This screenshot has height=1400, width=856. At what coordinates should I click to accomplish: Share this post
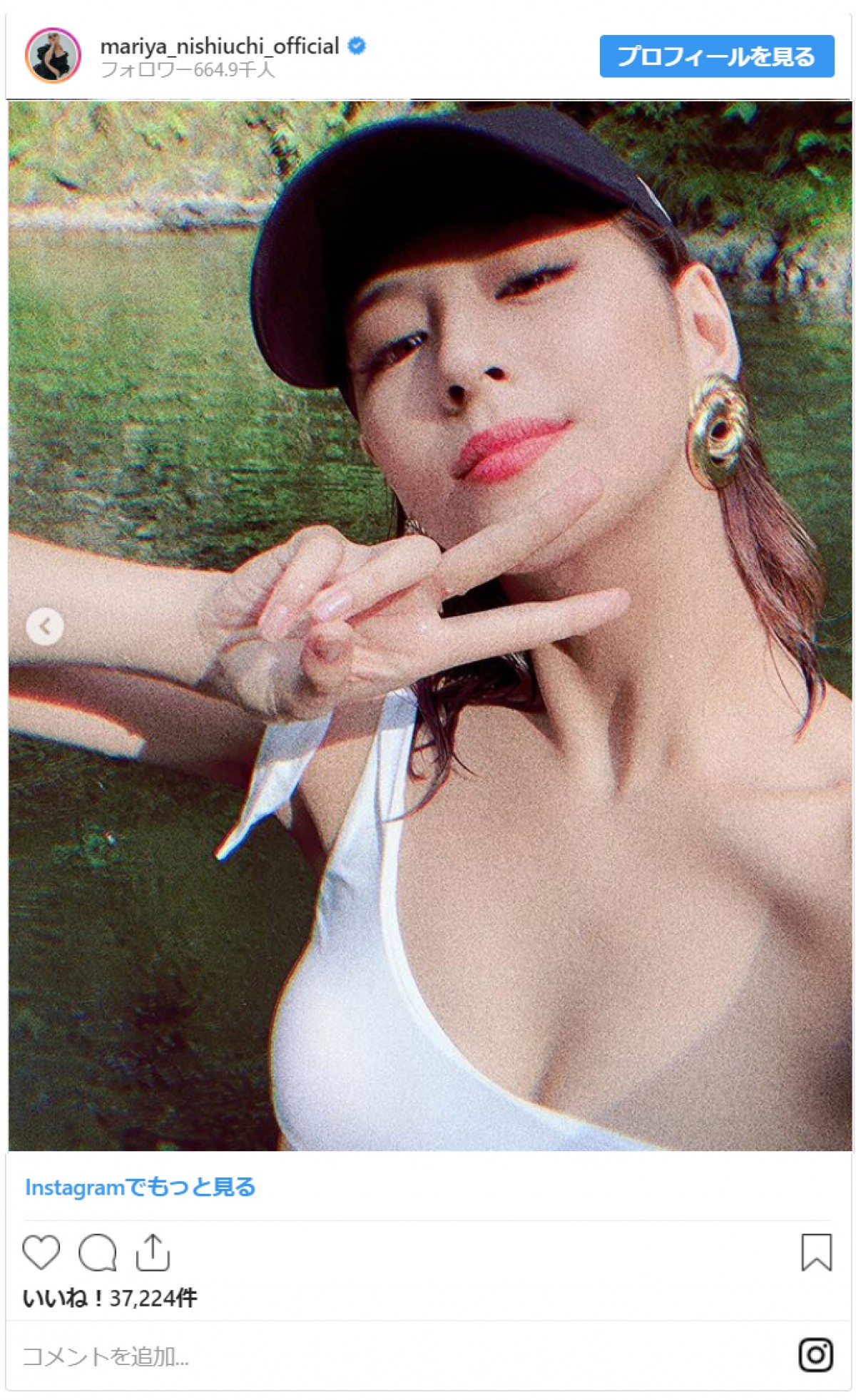tap(153, 1252)
